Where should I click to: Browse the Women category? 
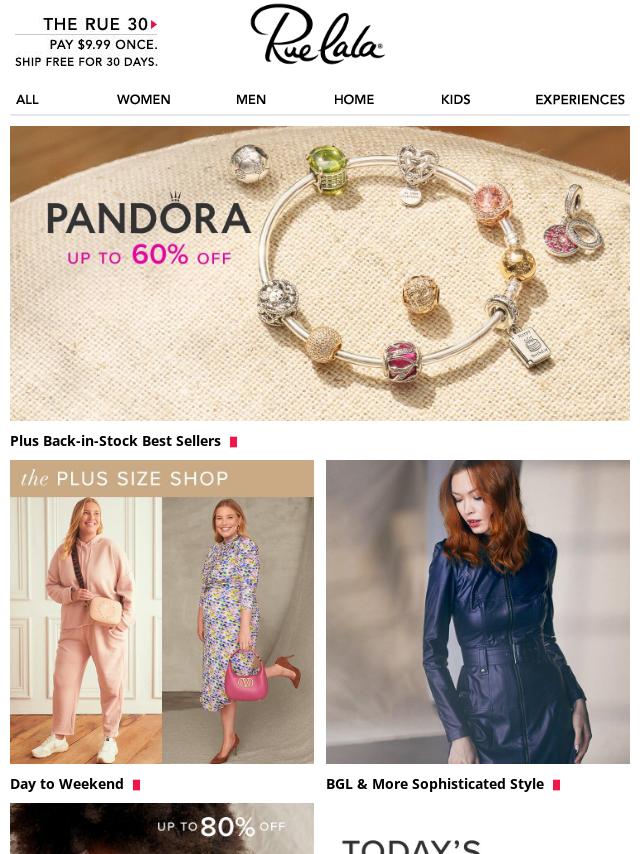[143, 99]
